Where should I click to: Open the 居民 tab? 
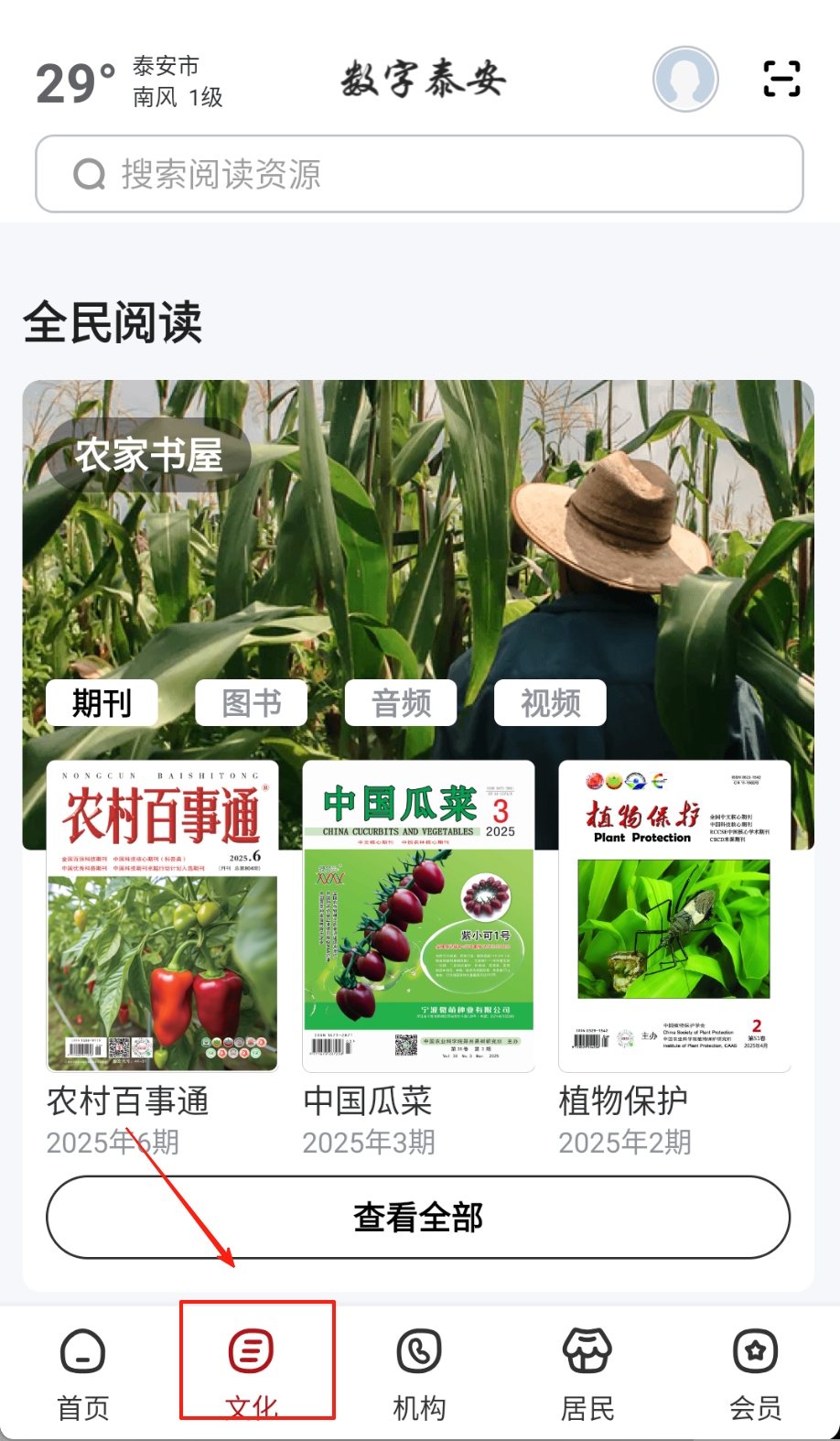pos(587,1371)
